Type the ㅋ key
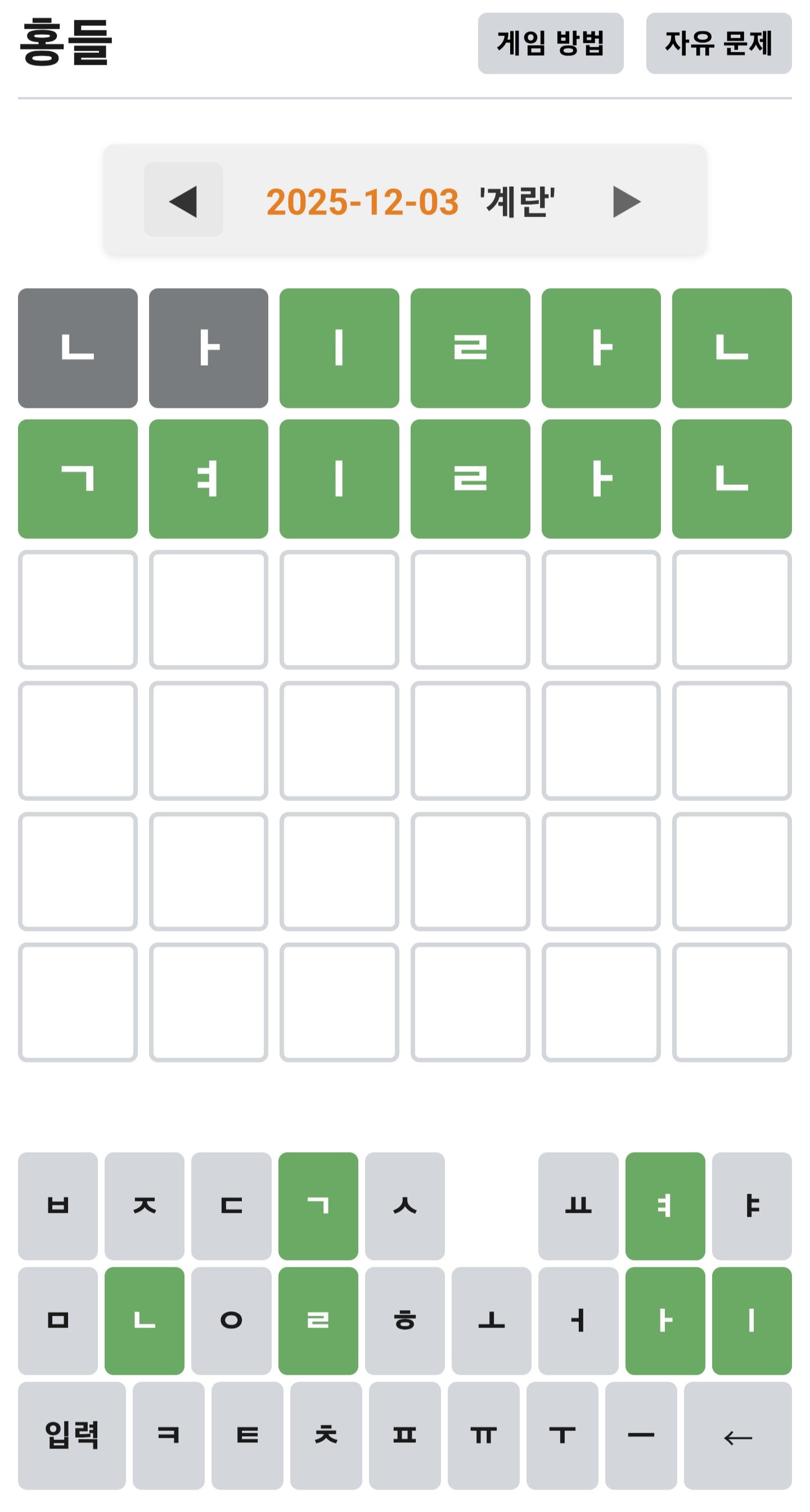The width and height of the screenshot is (810, 1512). click(x=168, y=1435)
